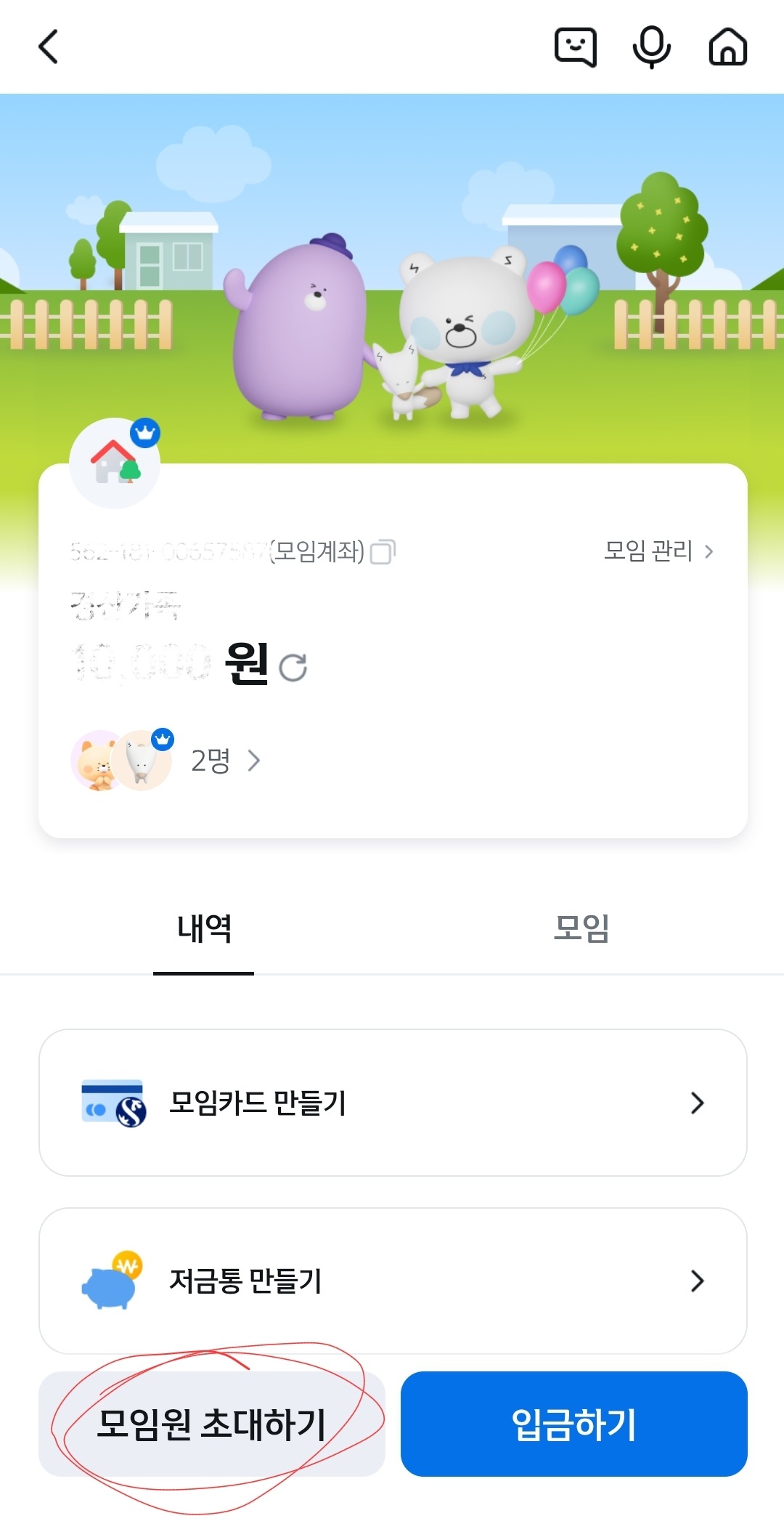This screenshot has height=1537, width=784.
Task: Open 저금통 만들기
Action: [x=393, y=1281]
